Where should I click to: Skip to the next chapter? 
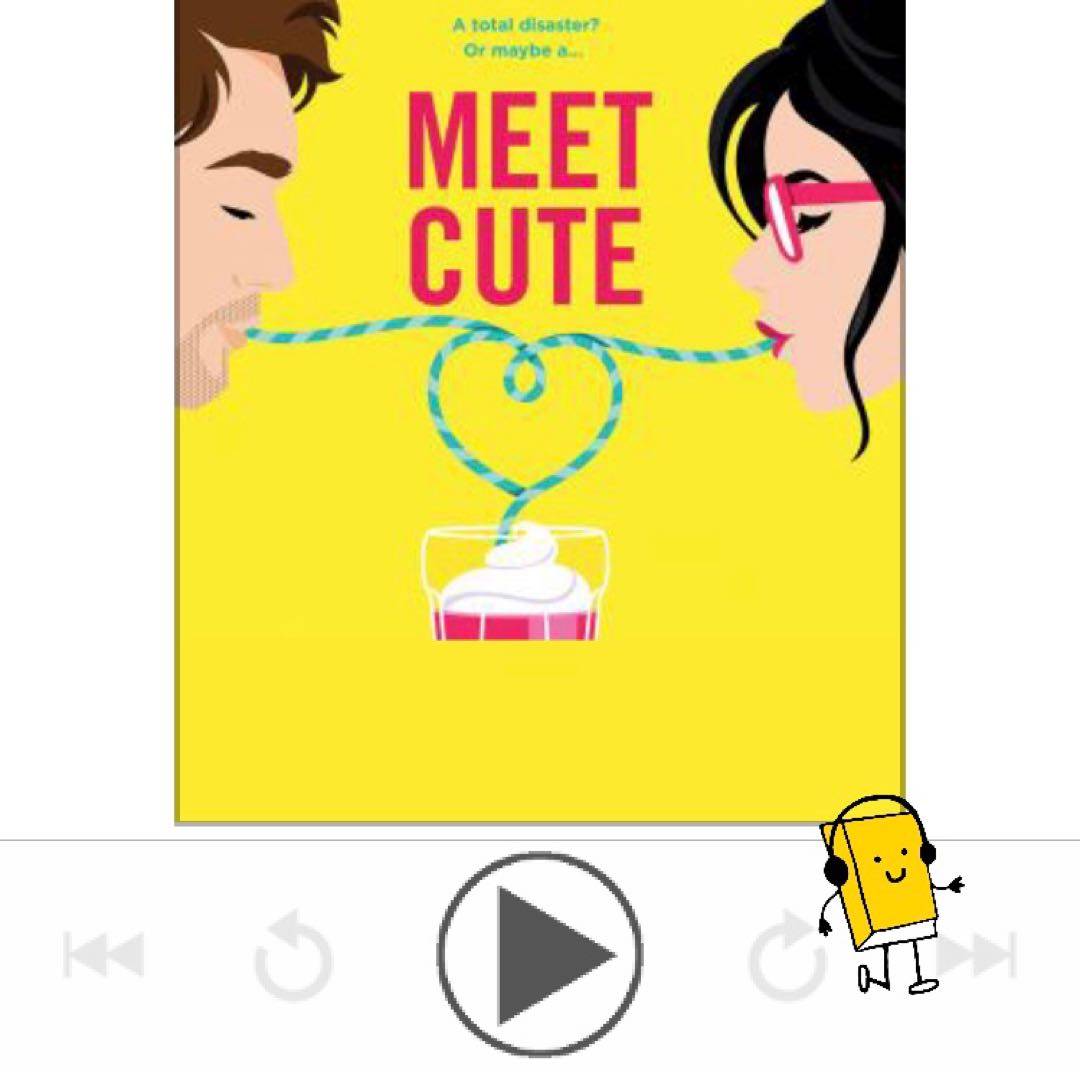(985, 955)
